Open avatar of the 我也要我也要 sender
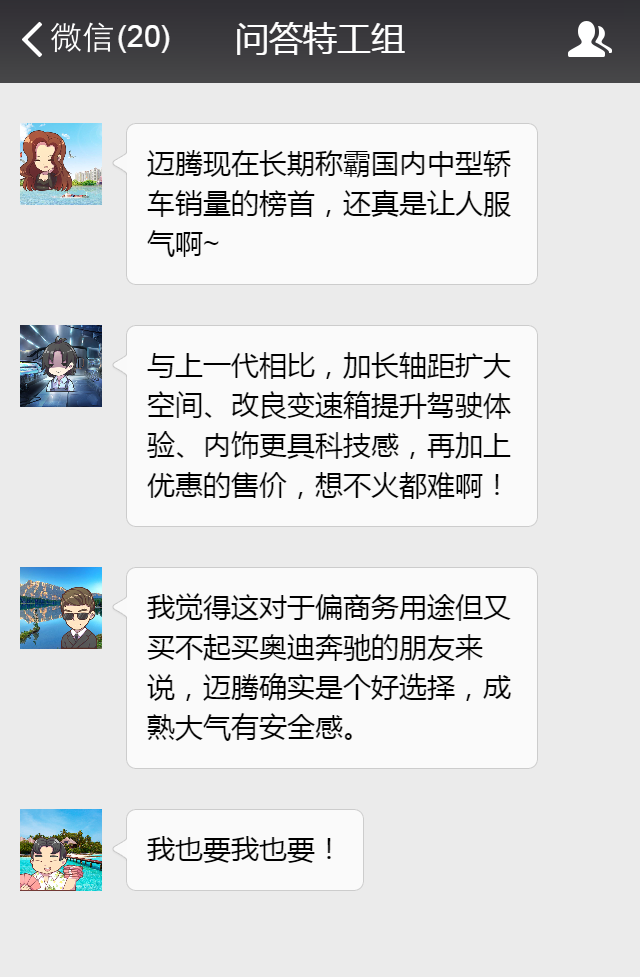 [61, 850]
